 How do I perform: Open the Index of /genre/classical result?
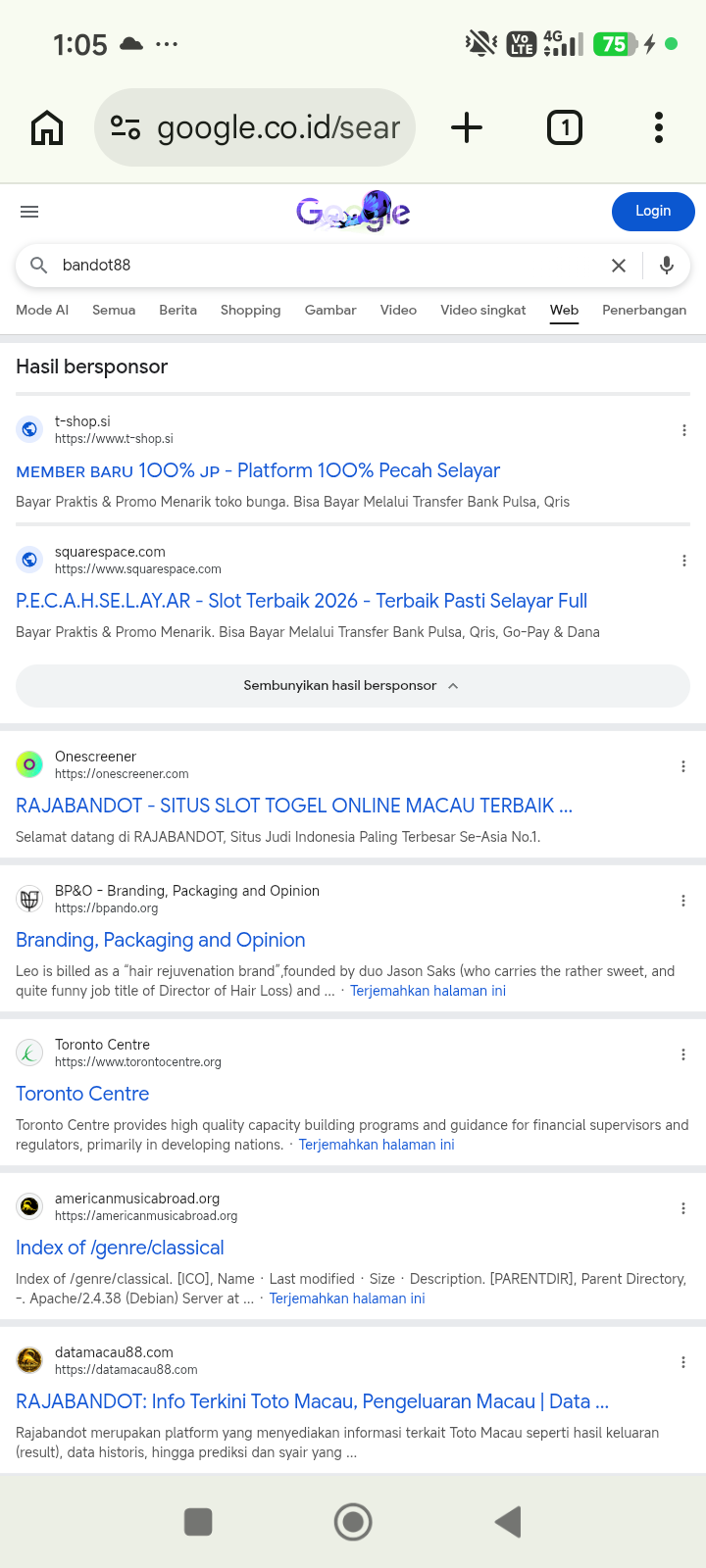pyautogui.click(x=120, y=1248)
